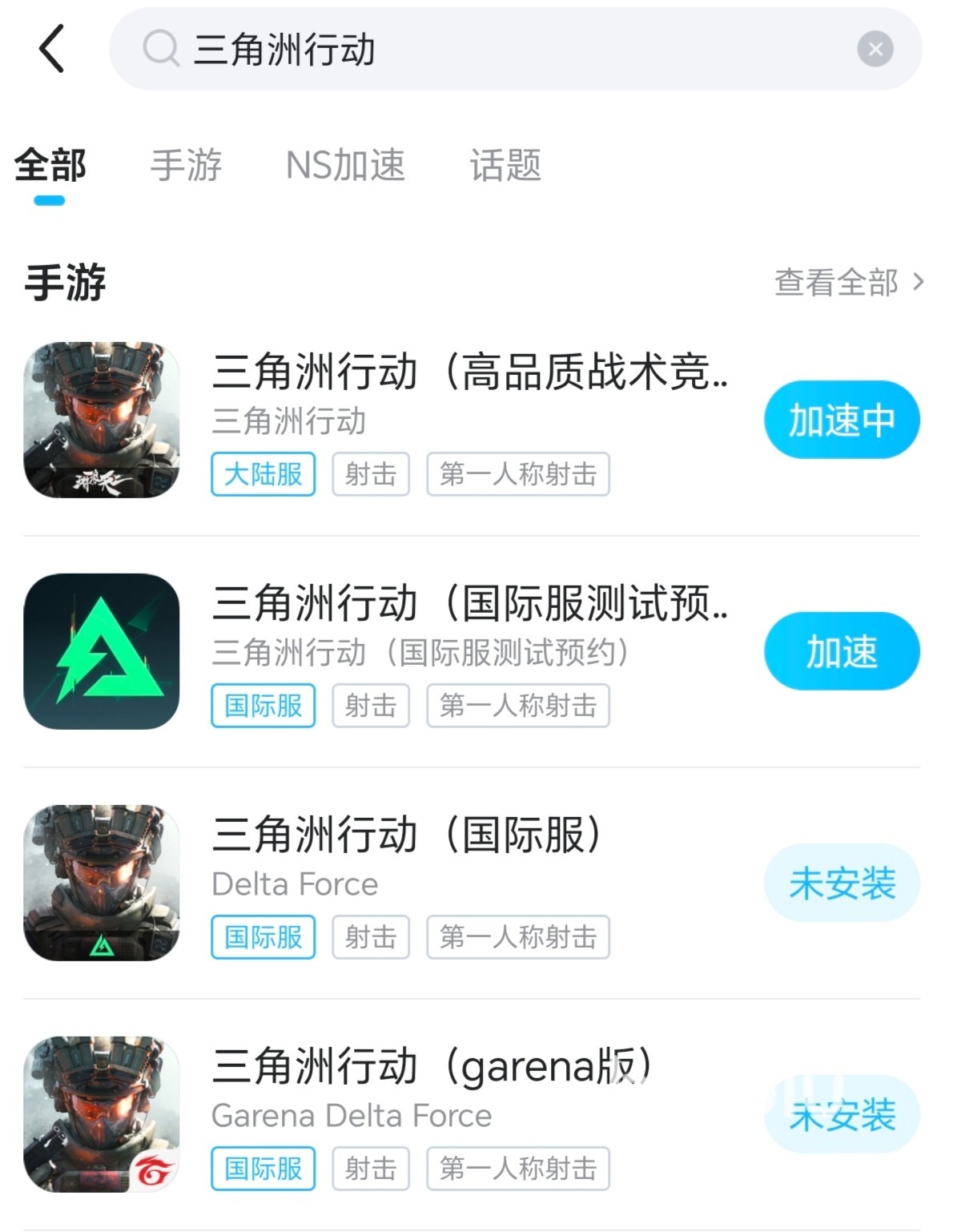This screenshot has height=1232, width=957.
Task: Select the 全部 tab
Action: 50,166
